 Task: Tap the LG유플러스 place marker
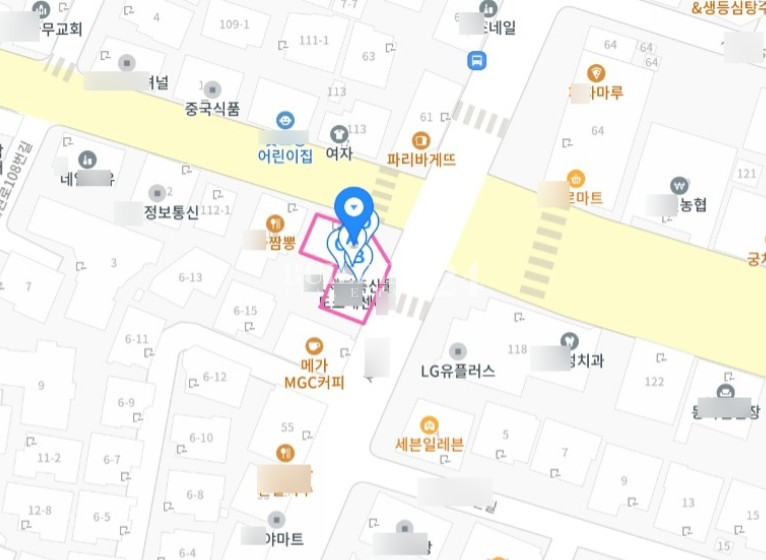click(458, 351)
